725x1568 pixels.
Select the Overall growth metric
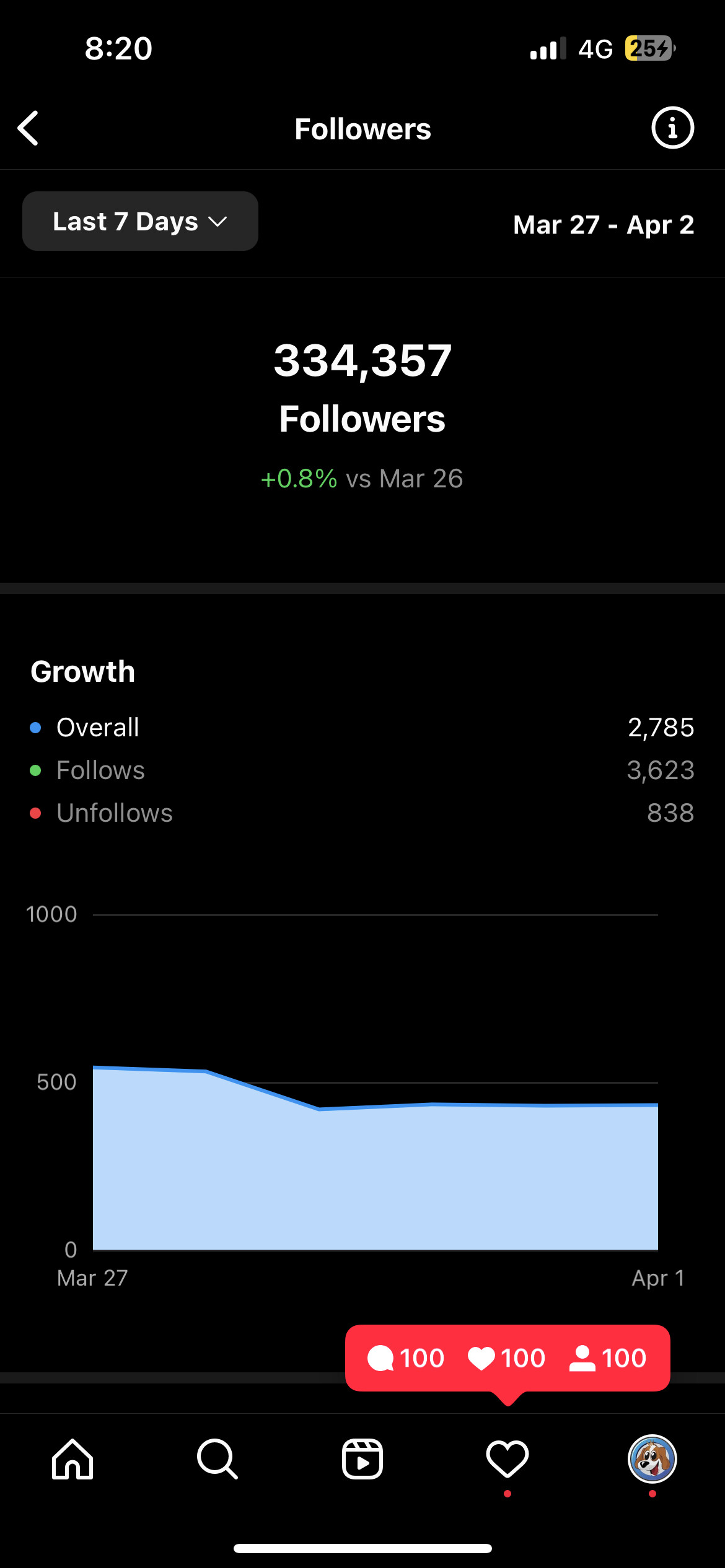[x=362, y=727]
